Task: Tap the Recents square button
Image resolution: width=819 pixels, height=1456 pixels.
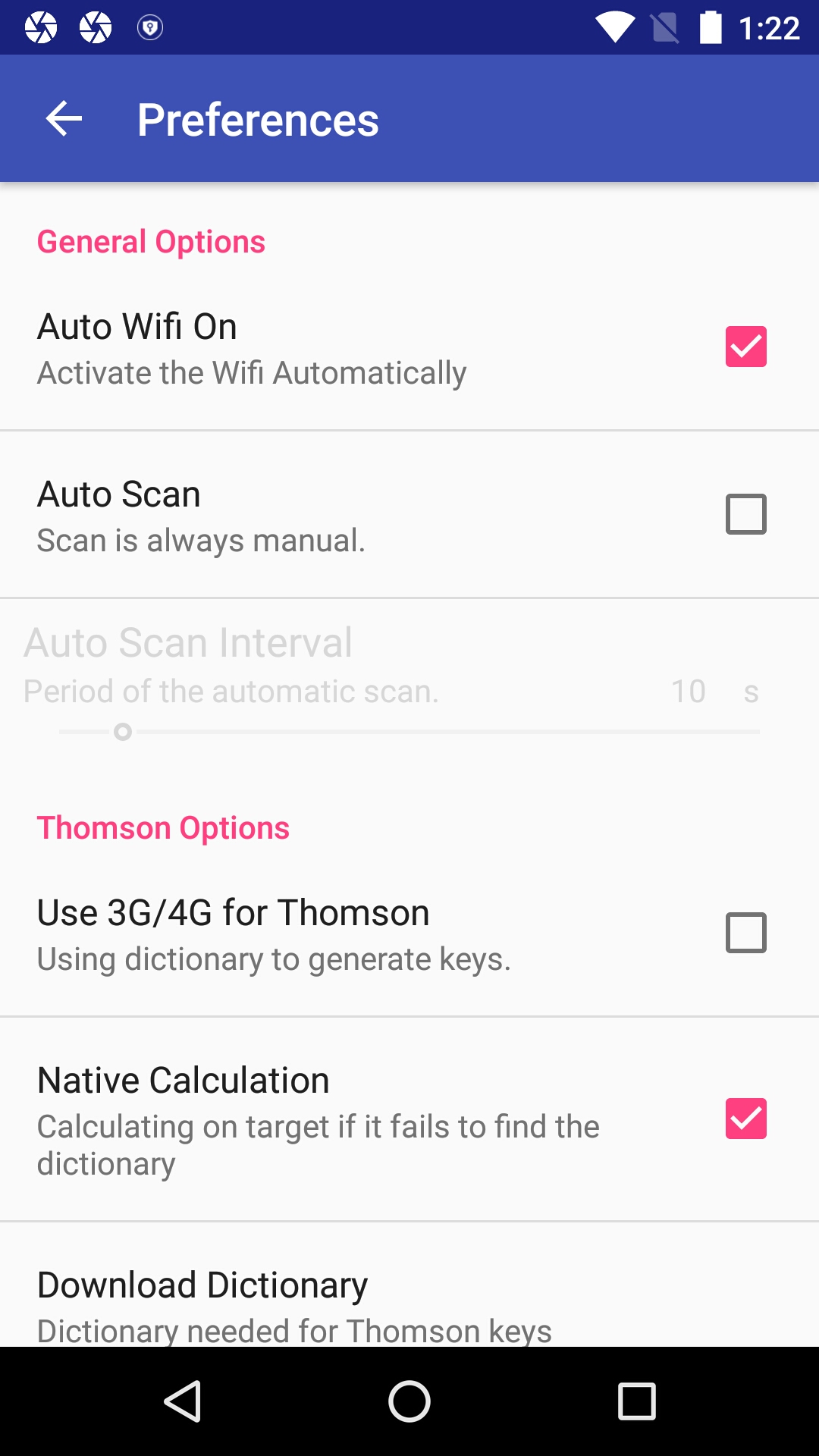Action: coord(634,1401)
